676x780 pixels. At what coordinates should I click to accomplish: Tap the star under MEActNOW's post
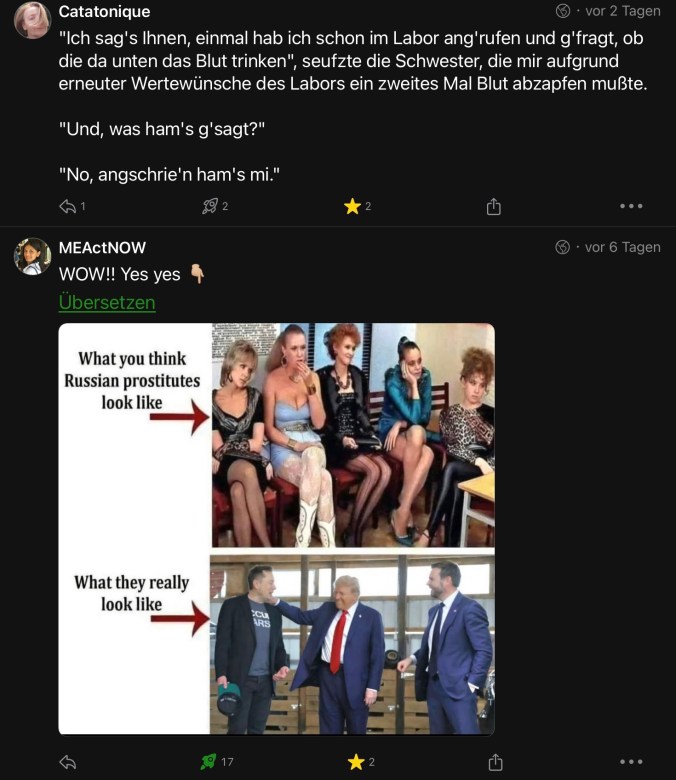[353, 762]
